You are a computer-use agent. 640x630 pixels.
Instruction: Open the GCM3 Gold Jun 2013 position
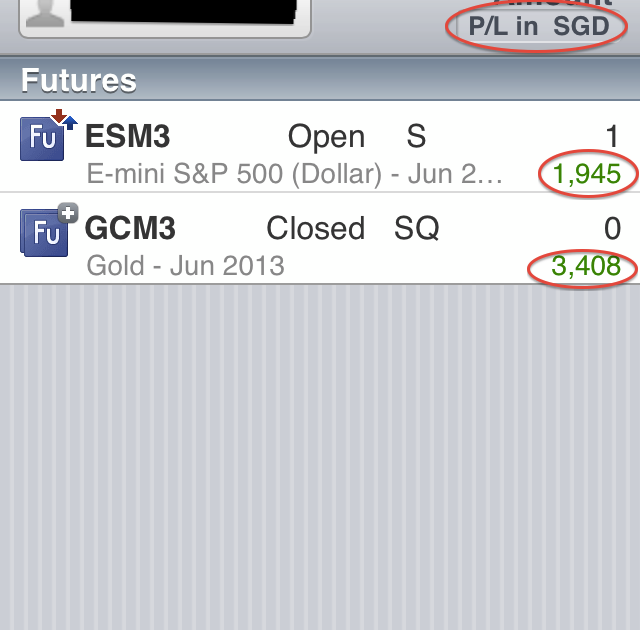(320, 240)
